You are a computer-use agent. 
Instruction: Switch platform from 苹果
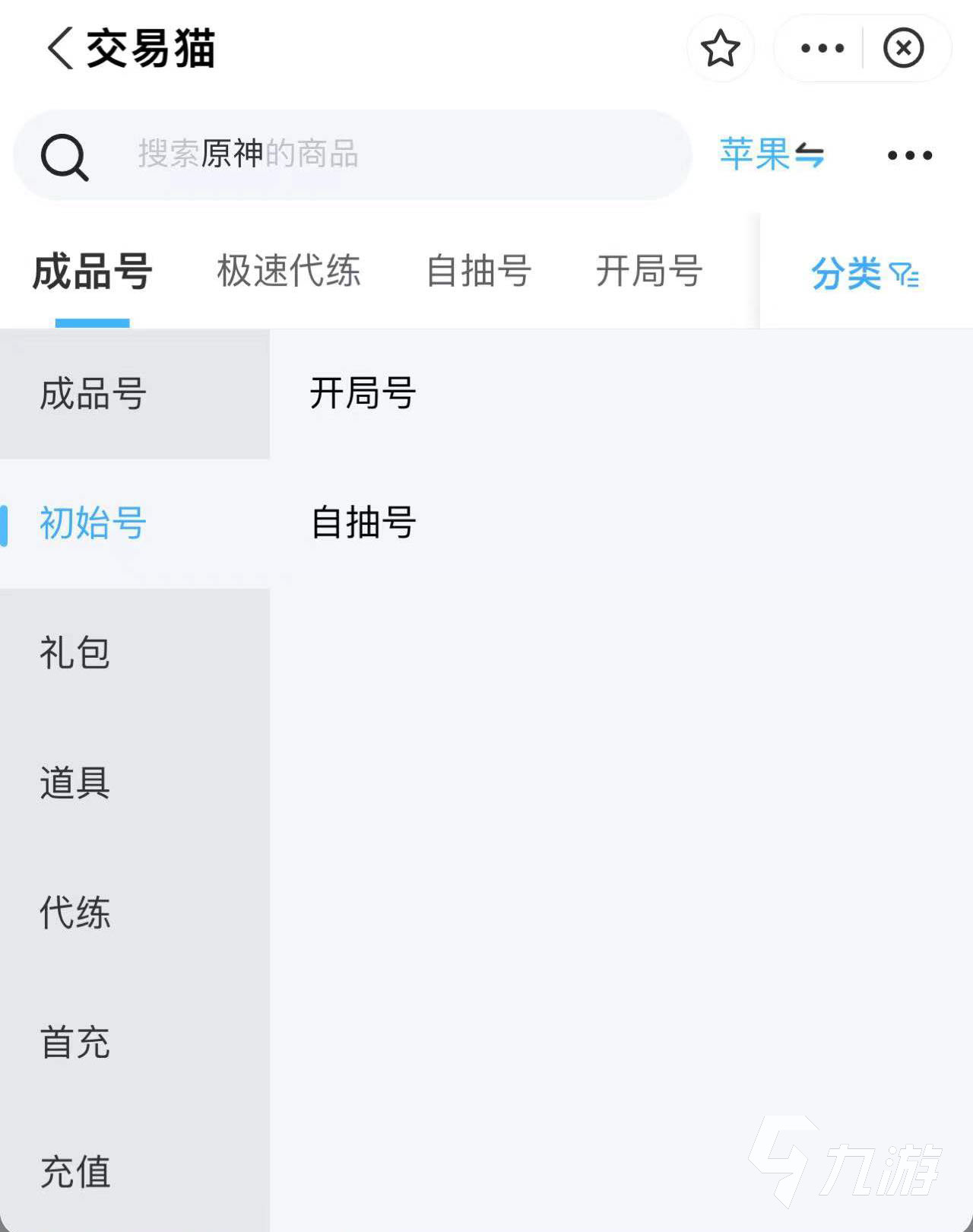point(772,154)
